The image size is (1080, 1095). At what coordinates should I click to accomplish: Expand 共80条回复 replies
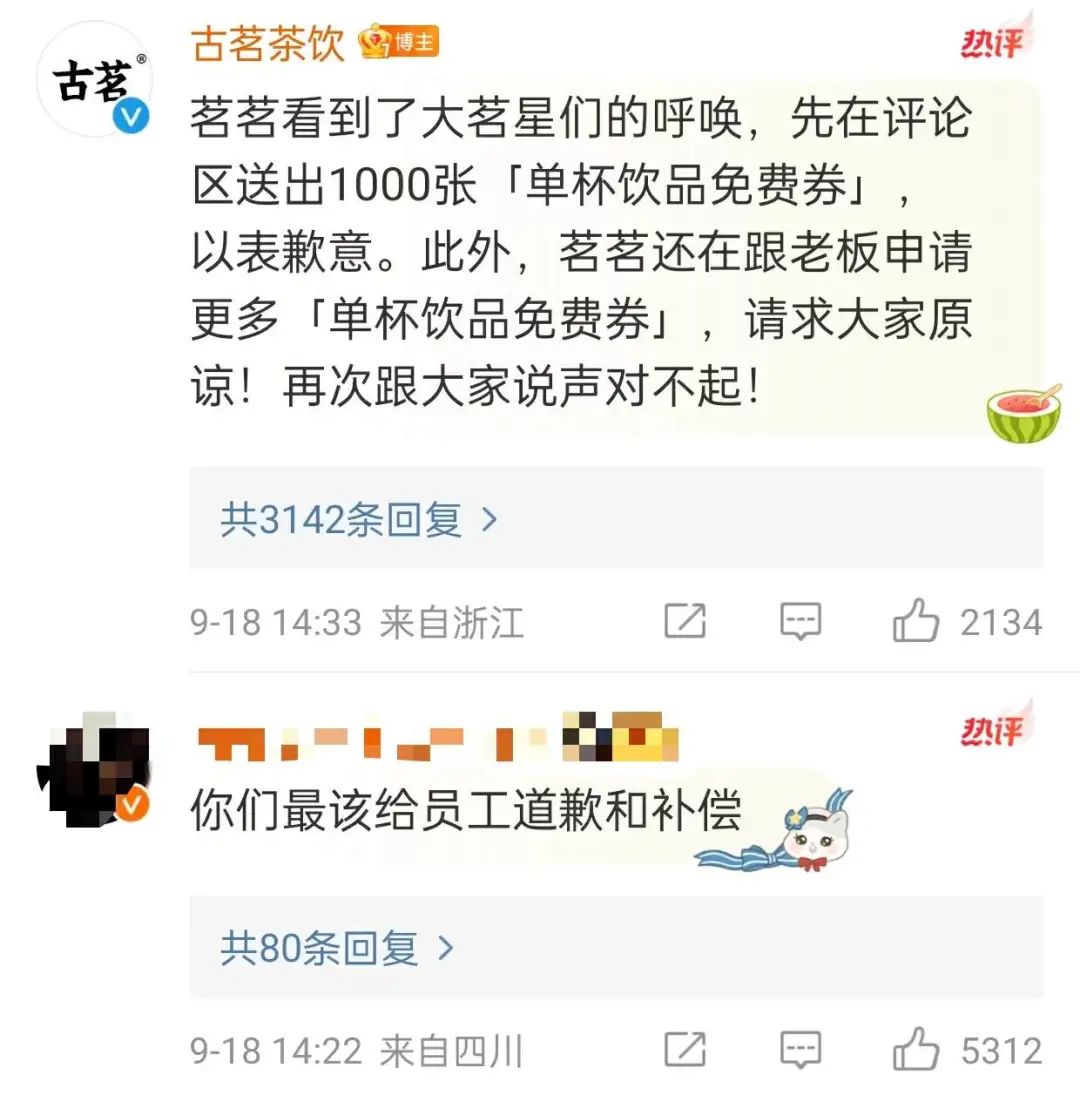click(x=337, y=948)
